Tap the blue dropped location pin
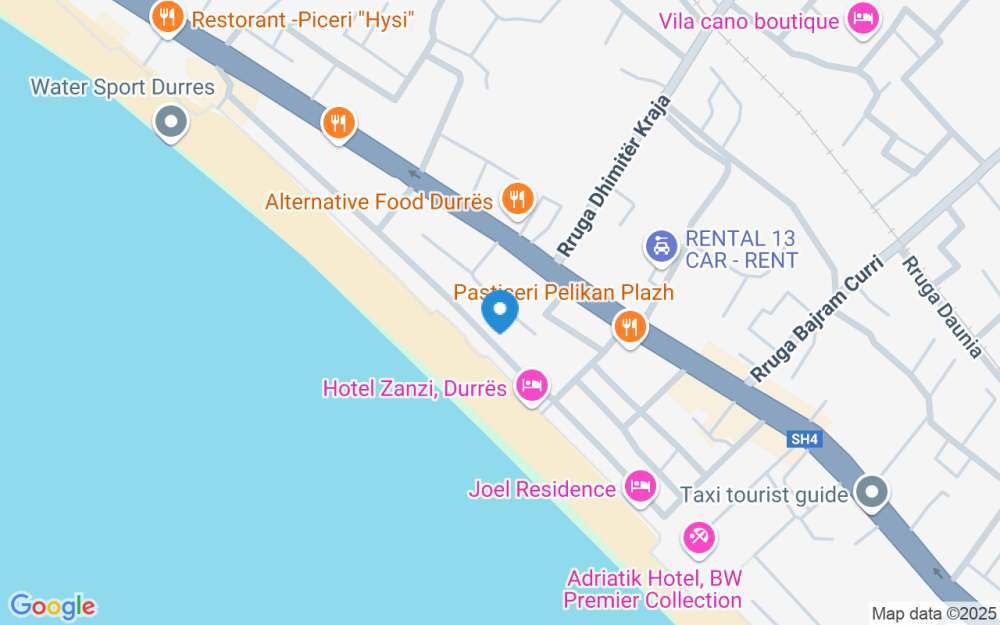 click(500, 311)
